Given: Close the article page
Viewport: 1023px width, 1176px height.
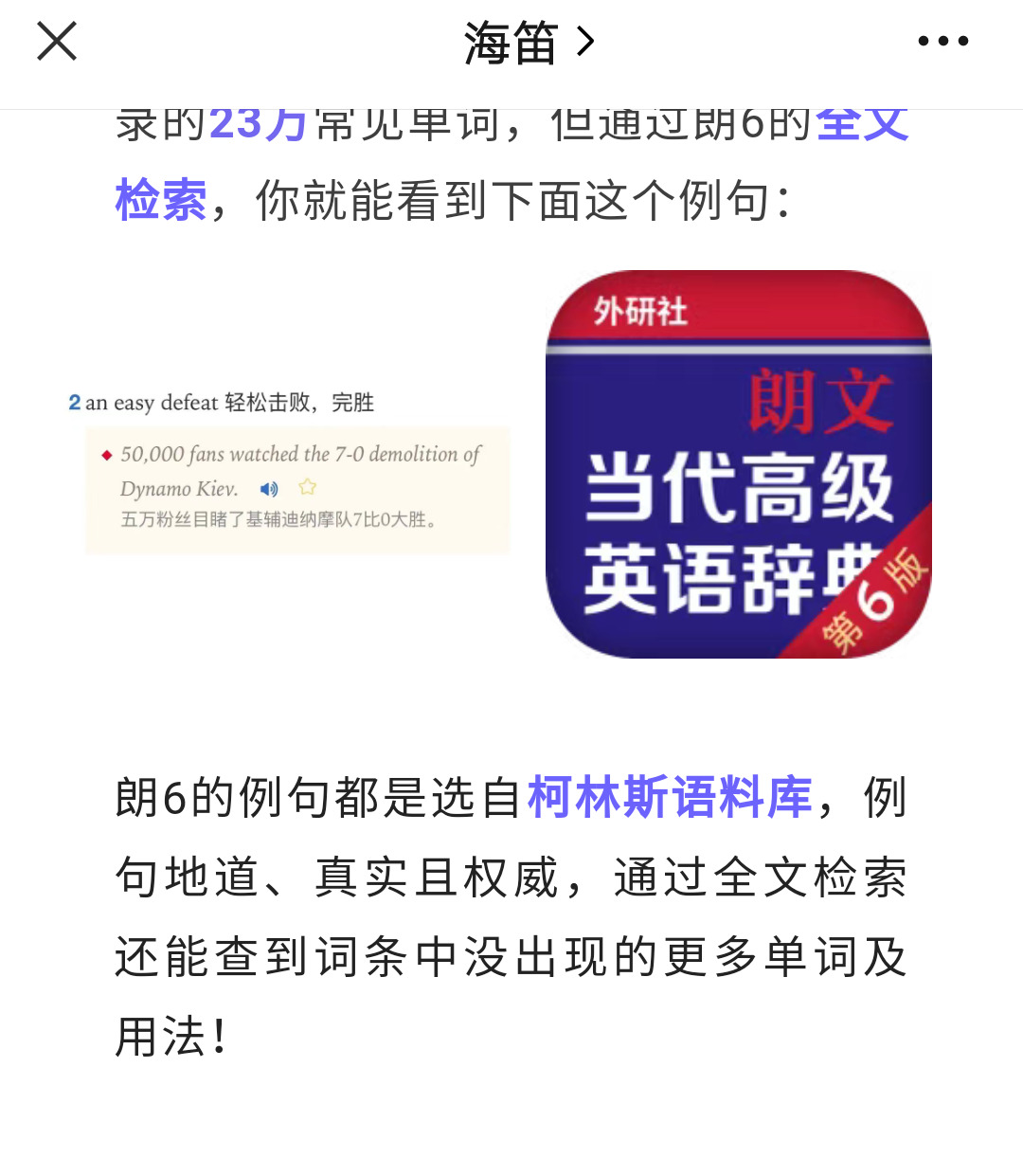Looking at the screenshot, I should point(57,43).
